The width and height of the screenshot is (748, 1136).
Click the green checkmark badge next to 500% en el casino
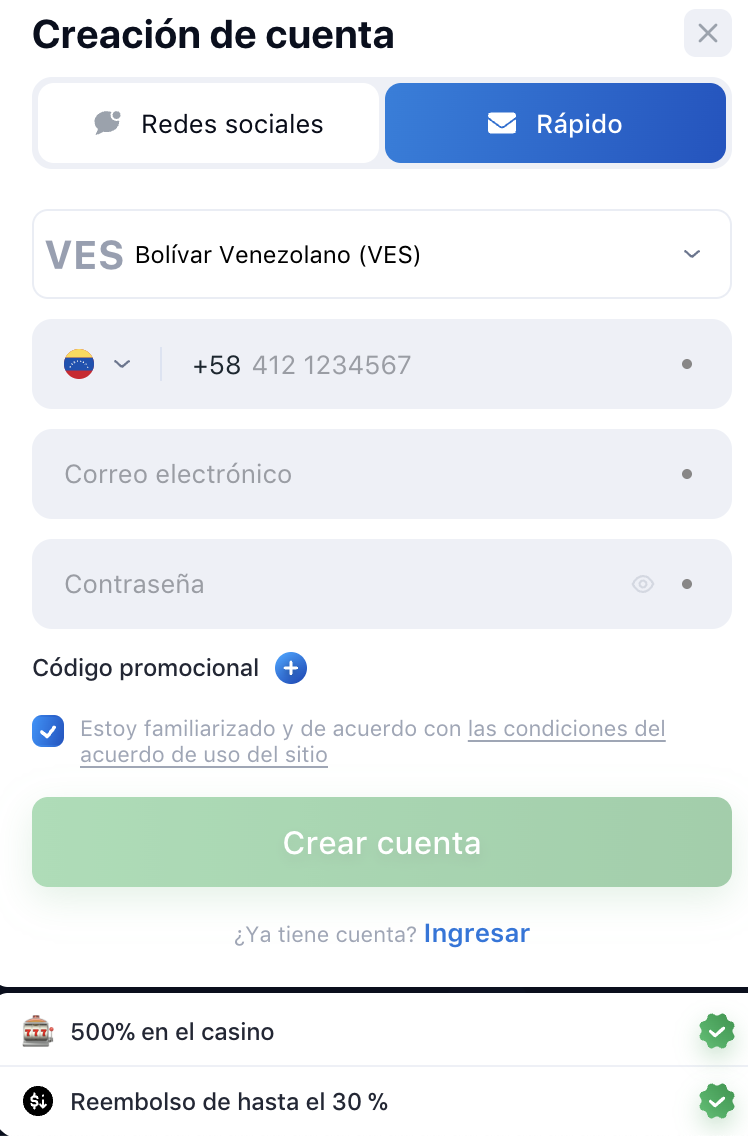[717, 1031]
